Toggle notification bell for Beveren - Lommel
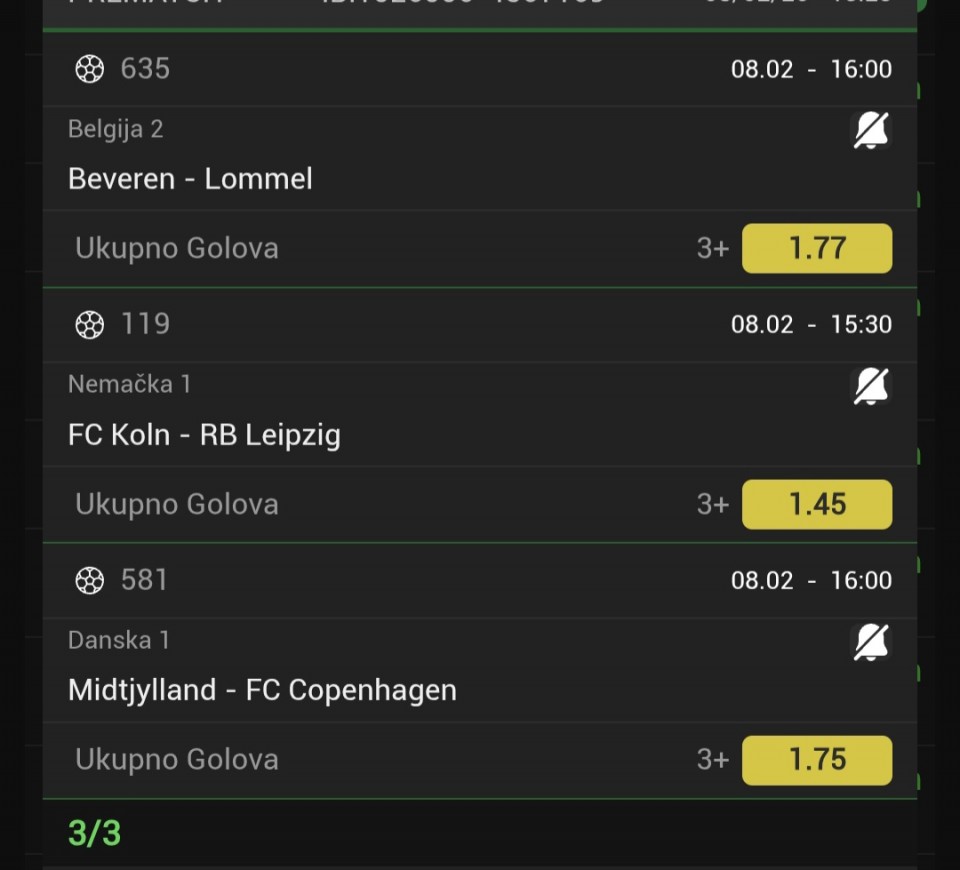Viewport: 960px width, 870px height. tap(871, 130)
